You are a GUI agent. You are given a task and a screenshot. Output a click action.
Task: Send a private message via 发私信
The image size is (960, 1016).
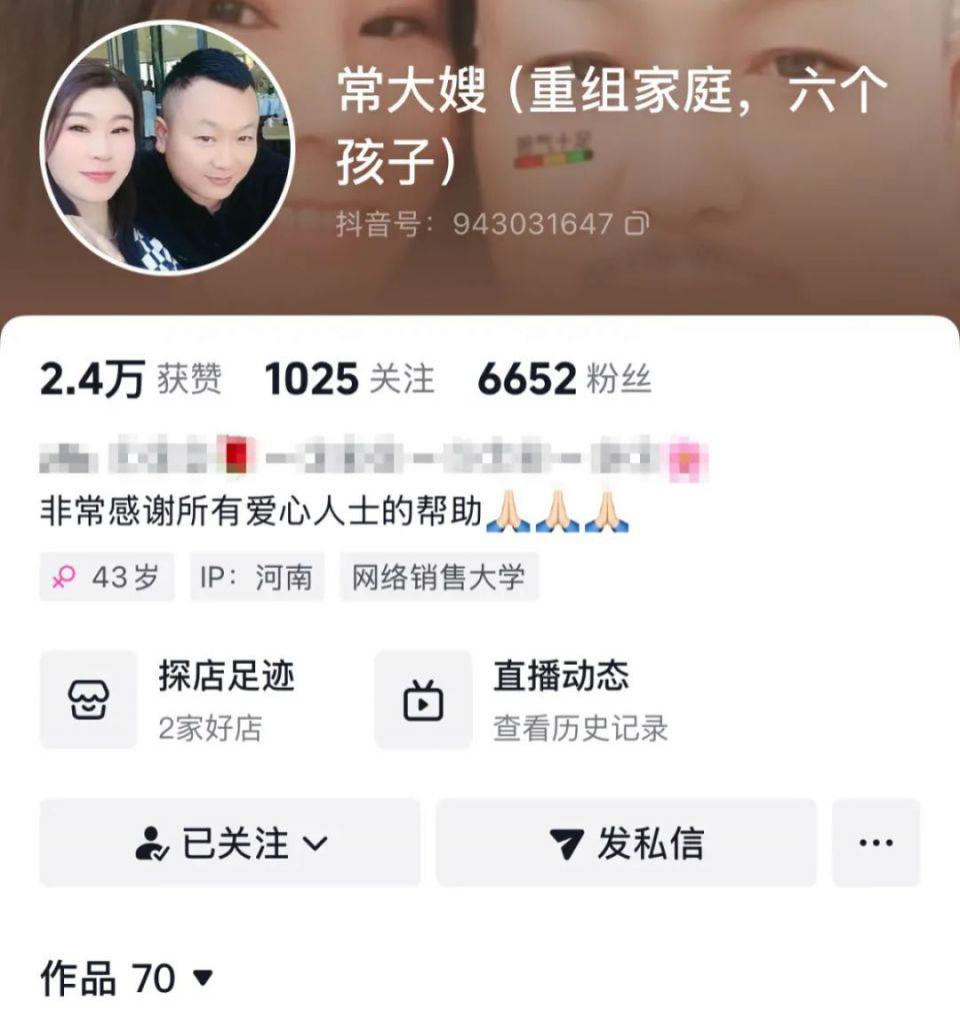point(626,843)
